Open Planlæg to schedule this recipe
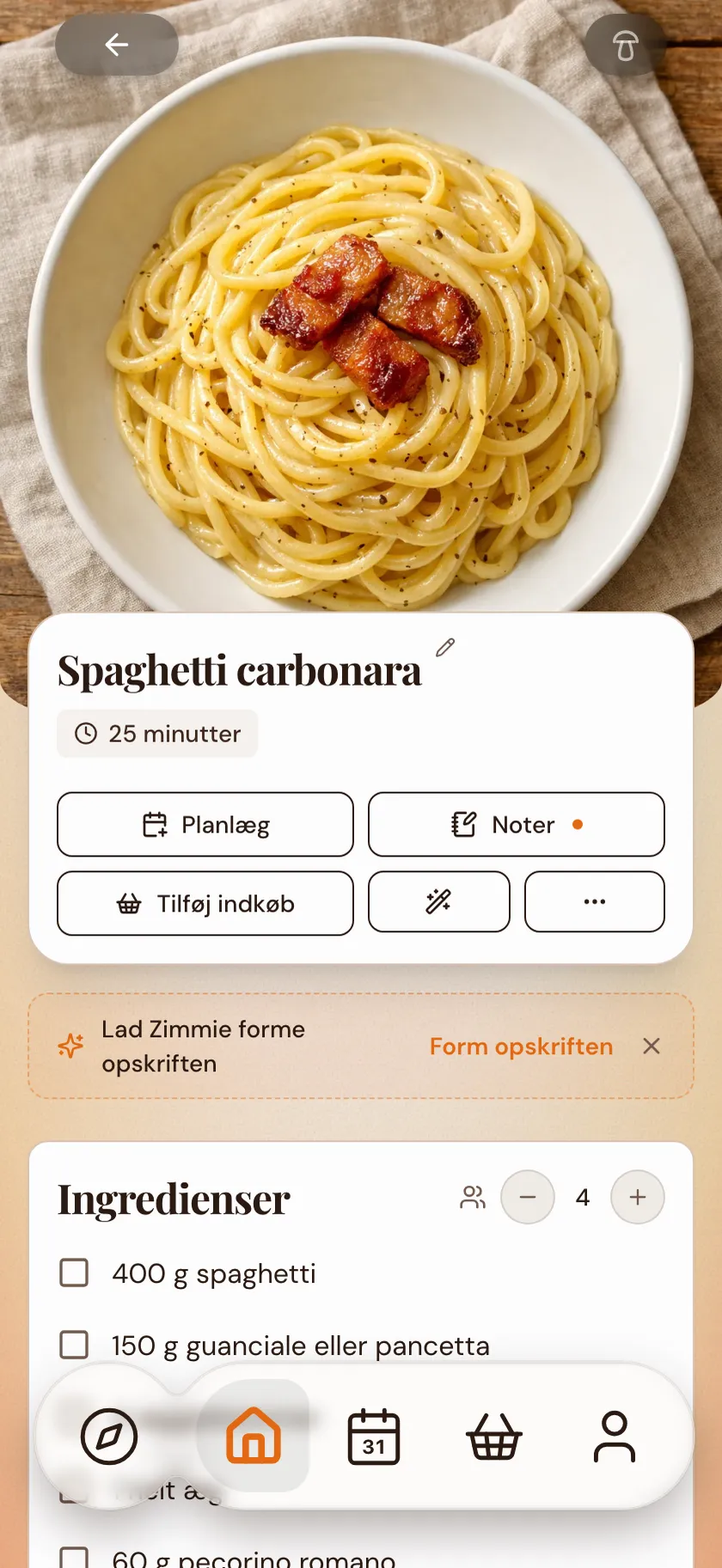 coord(205,825)
